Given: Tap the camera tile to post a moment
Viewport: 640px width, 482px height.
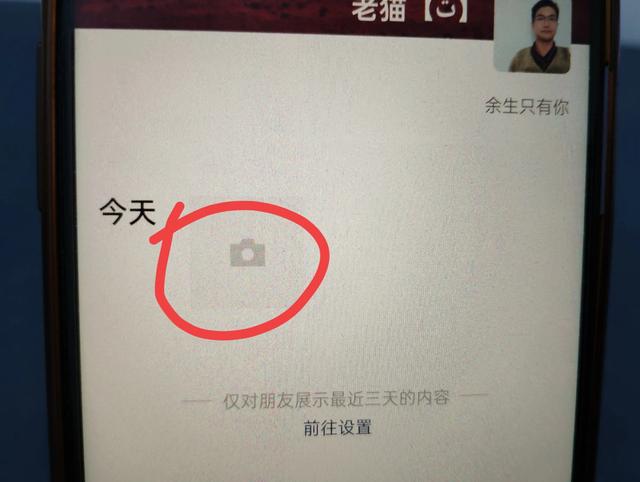Looking at the screenshot, I should 247,256.
